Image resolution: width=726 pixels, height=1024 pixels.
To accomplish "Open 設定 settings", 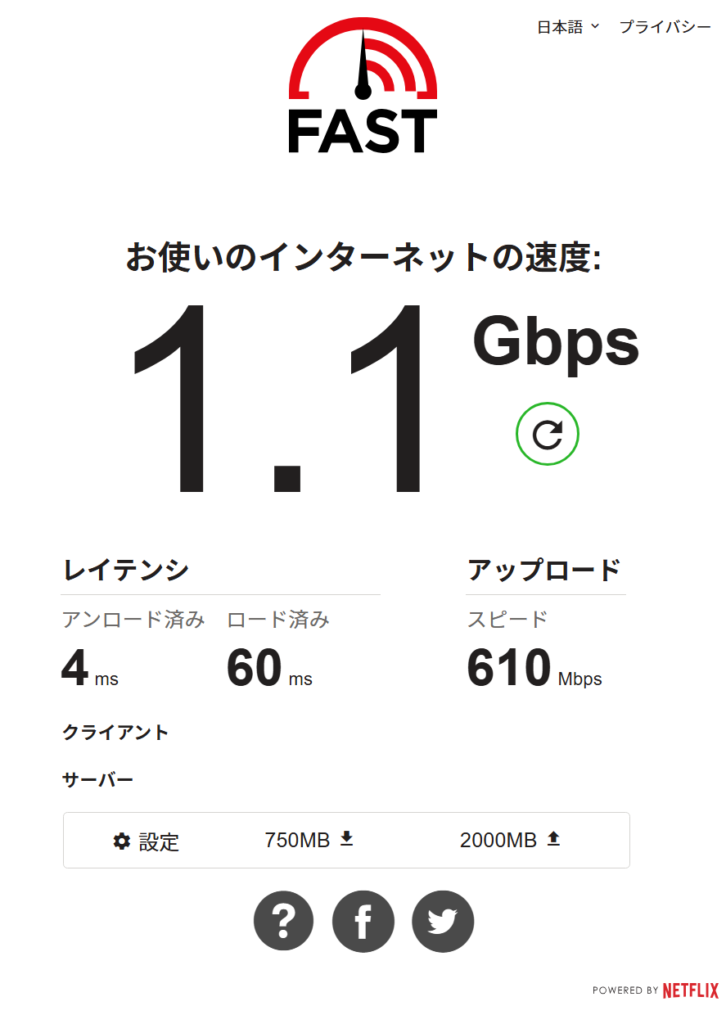I will 147,841.
